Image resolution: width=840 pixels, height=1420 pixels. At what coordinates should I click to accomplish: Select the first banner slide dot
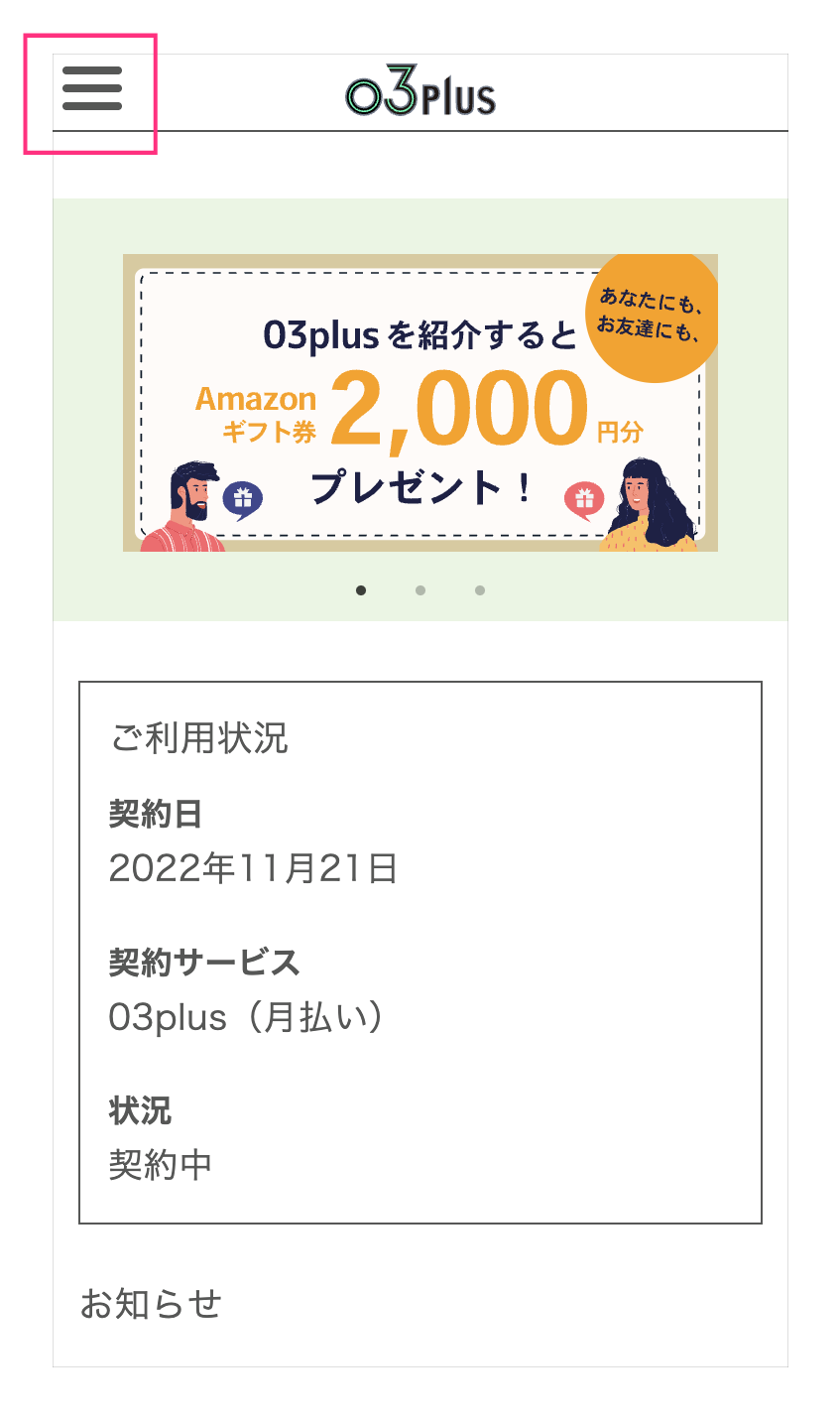pyautogui.click(x=361, y=590)
